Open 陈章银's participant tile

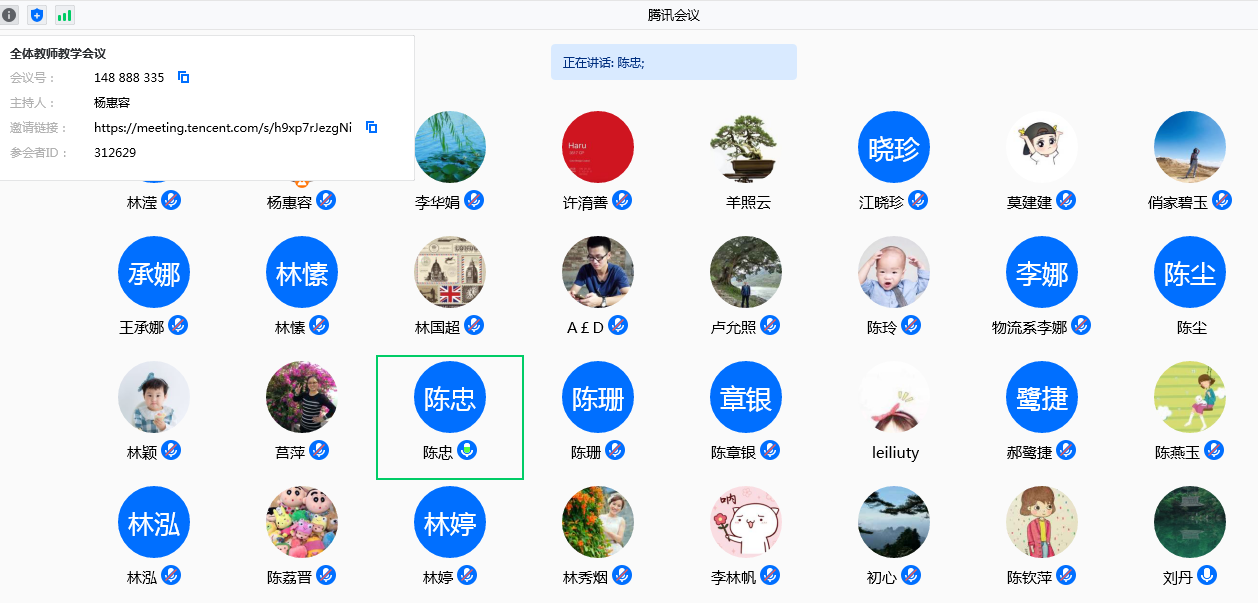tap(746, 398)
